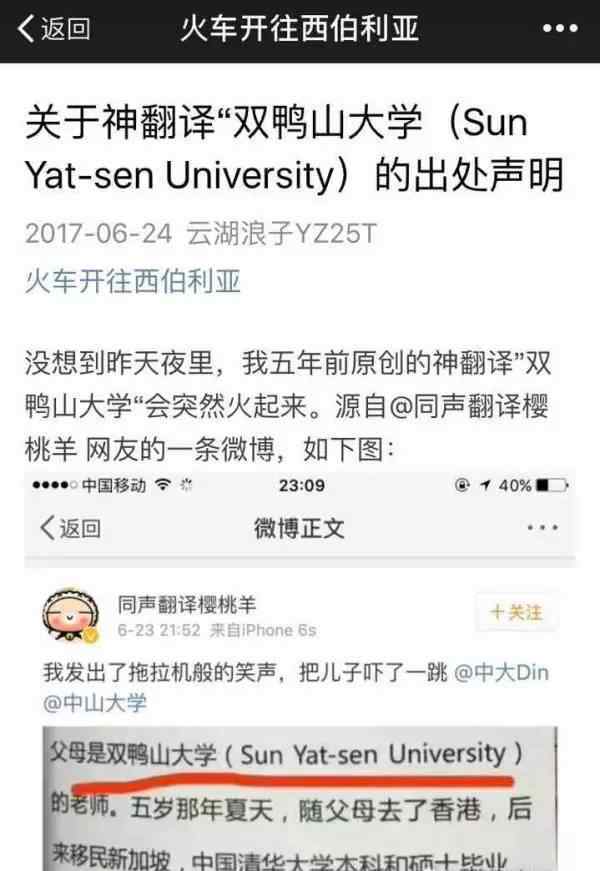Open the three-dot overflow menu

click(x=559, y=29)
